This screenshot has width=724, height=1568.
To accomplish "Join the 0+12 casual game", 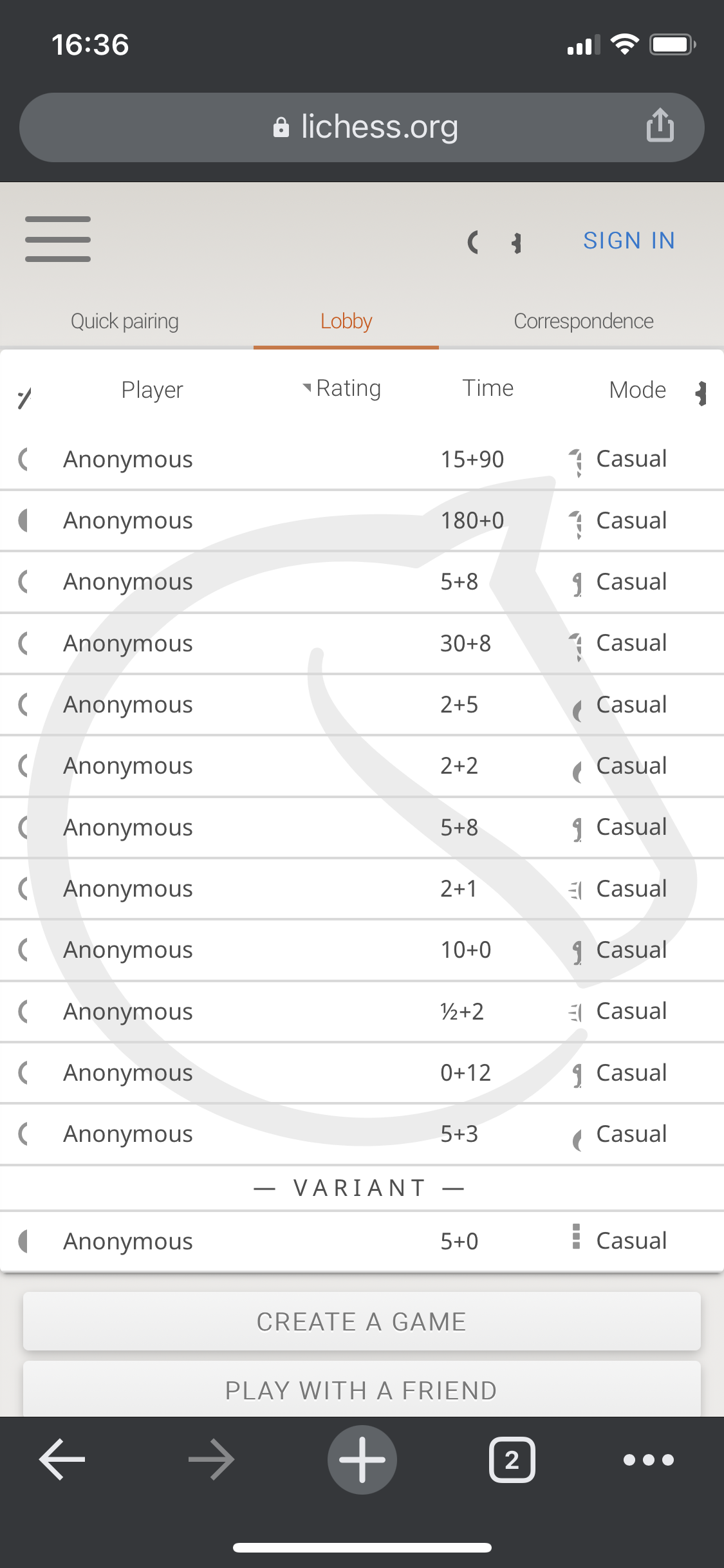I will coord(362,1073).
